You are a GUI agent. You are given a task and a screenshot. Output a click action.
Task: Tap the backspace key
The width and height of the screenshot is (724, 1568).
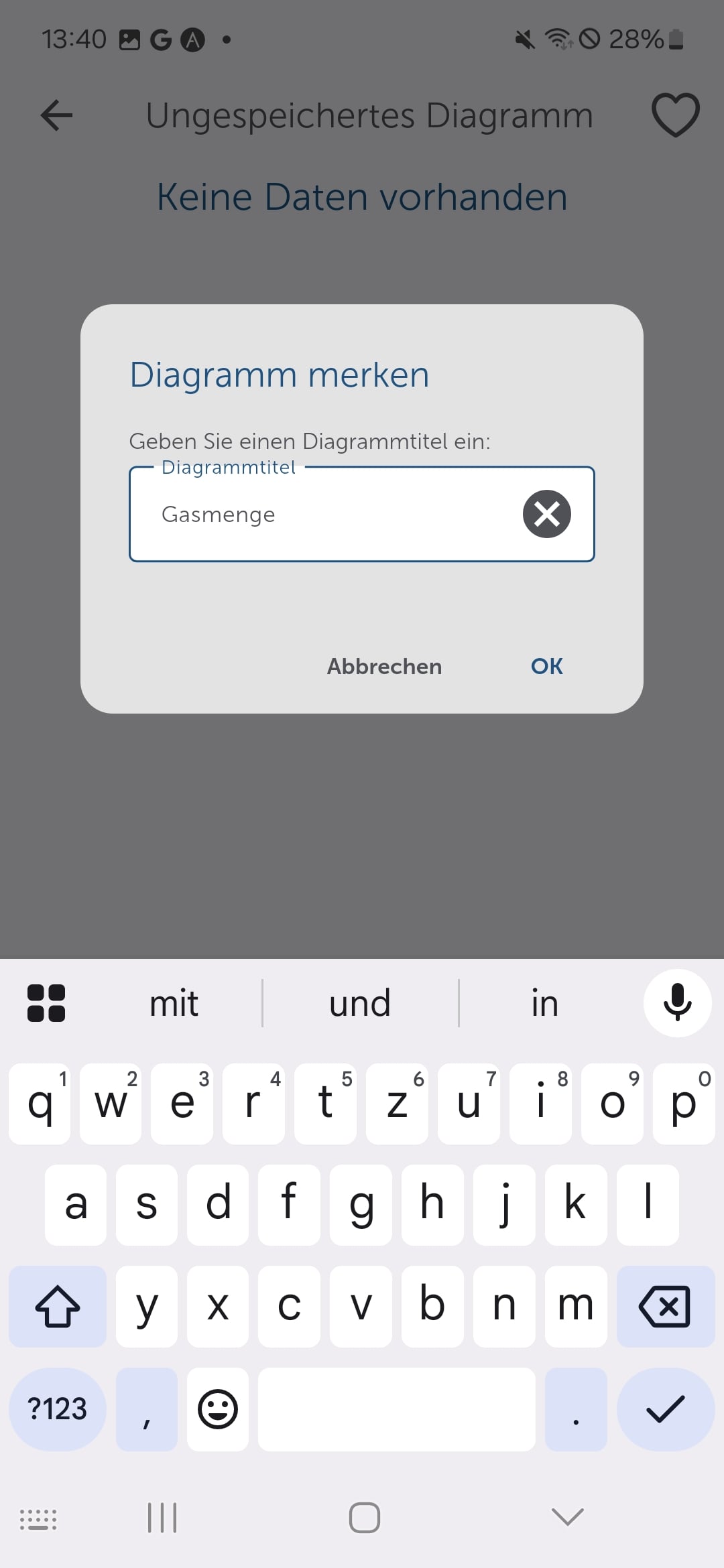[x=665, y=1306]
